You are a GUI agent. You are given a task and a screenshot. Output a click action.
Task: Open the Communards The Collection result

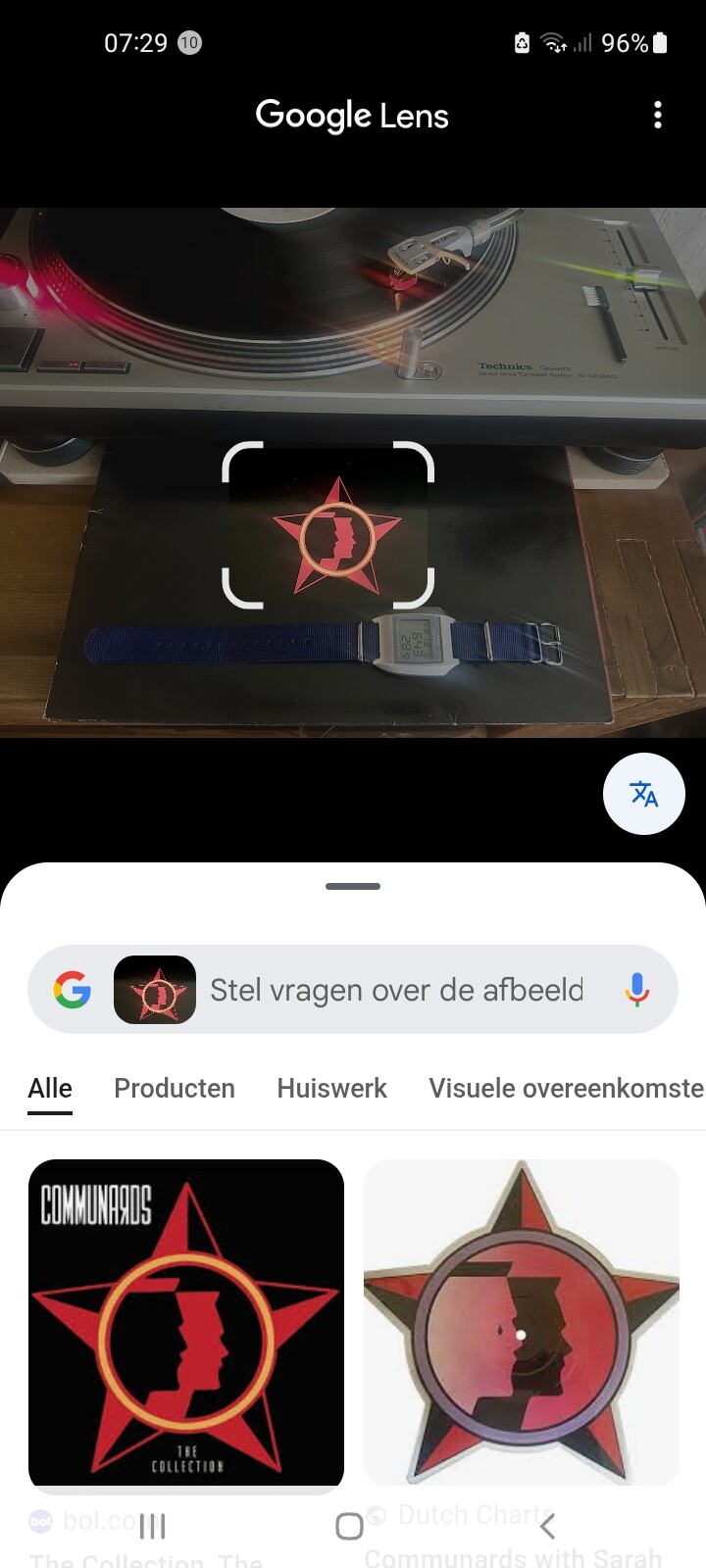click(186, 1325)
